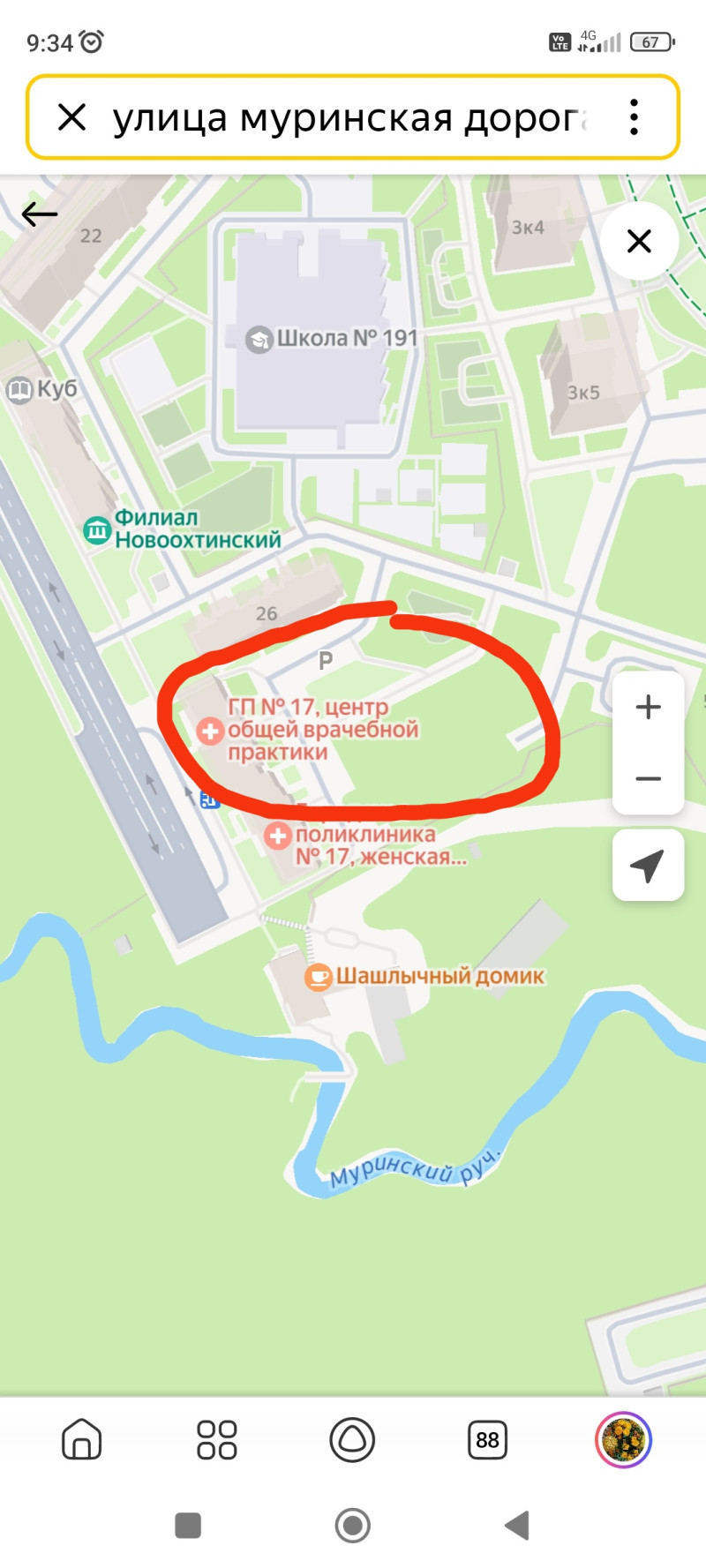The image size is (706, 1568).
Task: Open the three-dot overflow menu
Action: pyautogui.click(x=634, y=117)
